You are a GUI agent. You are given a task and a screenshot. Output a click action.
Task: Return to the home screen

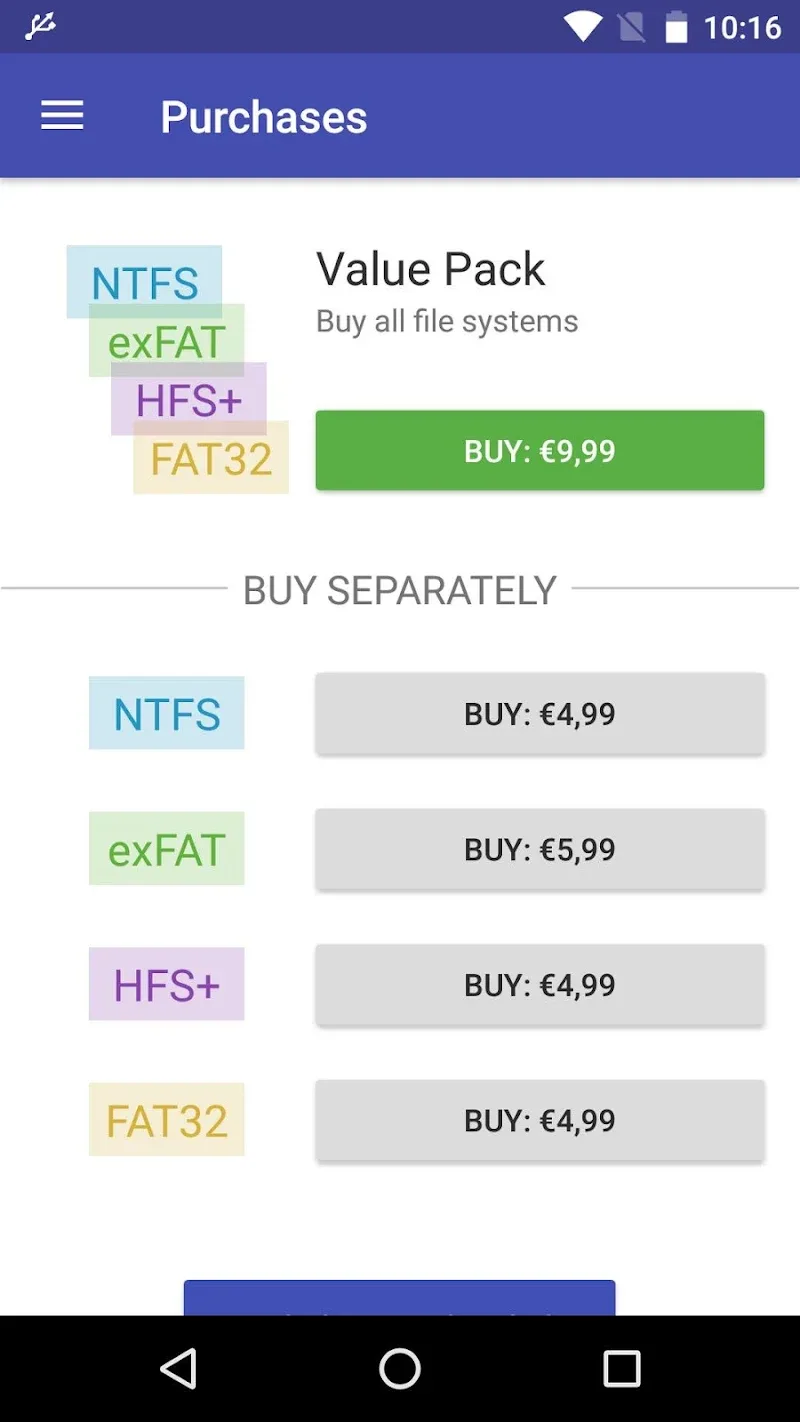tap(400, 1368)
